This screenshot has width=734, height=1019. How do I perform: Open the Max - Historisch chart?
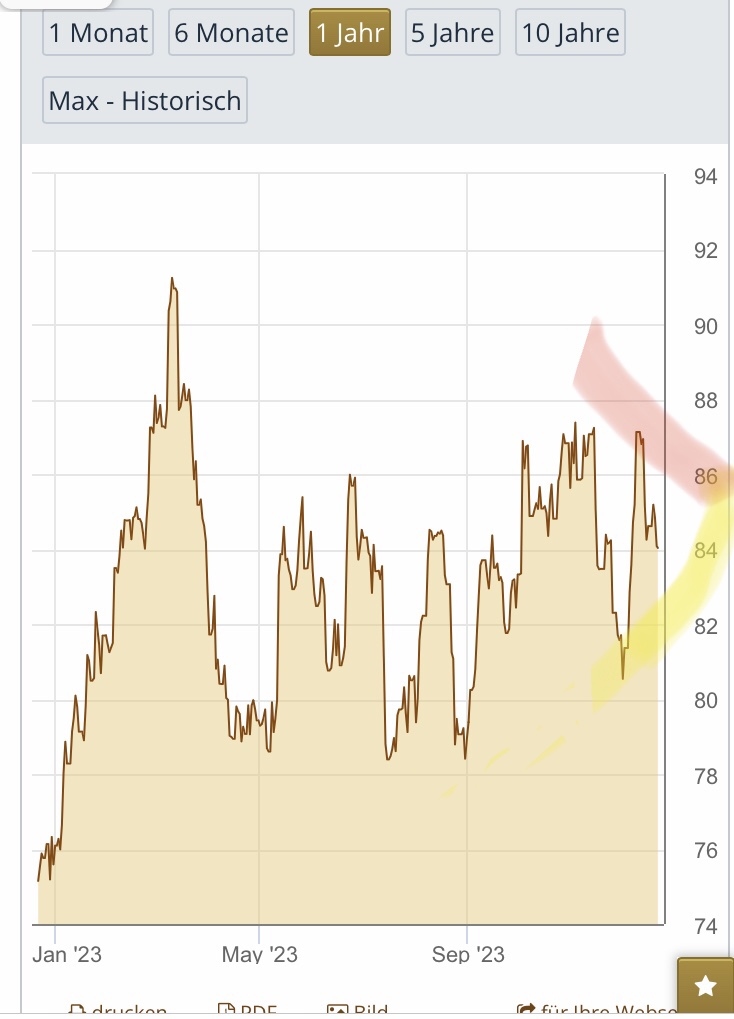click(145, 101)
